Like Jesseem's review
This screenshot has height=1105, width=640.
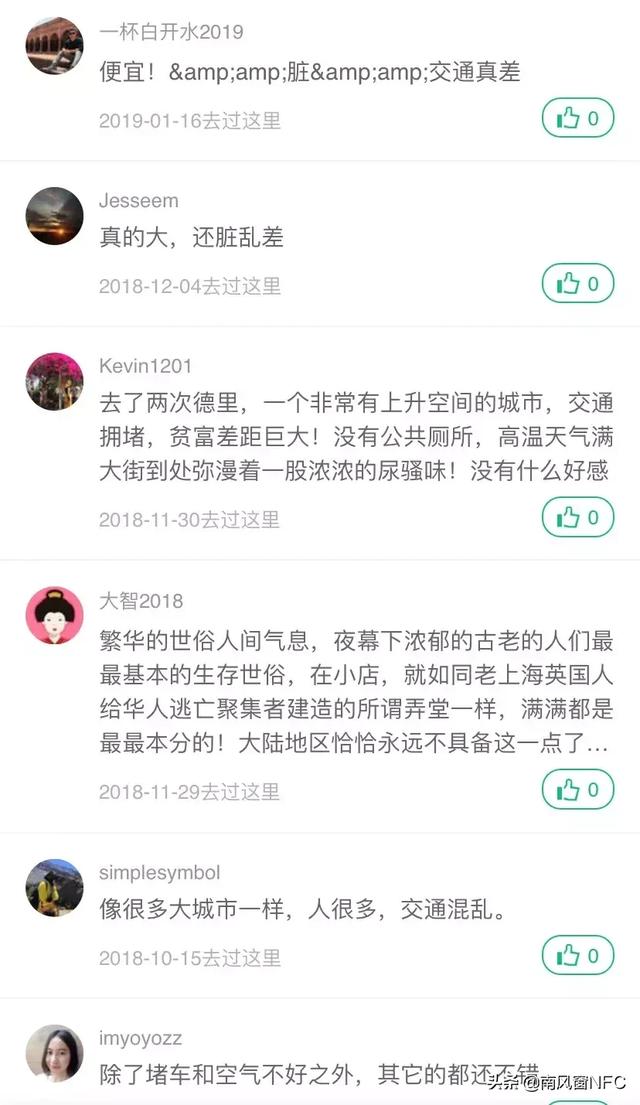click(577, 284)
